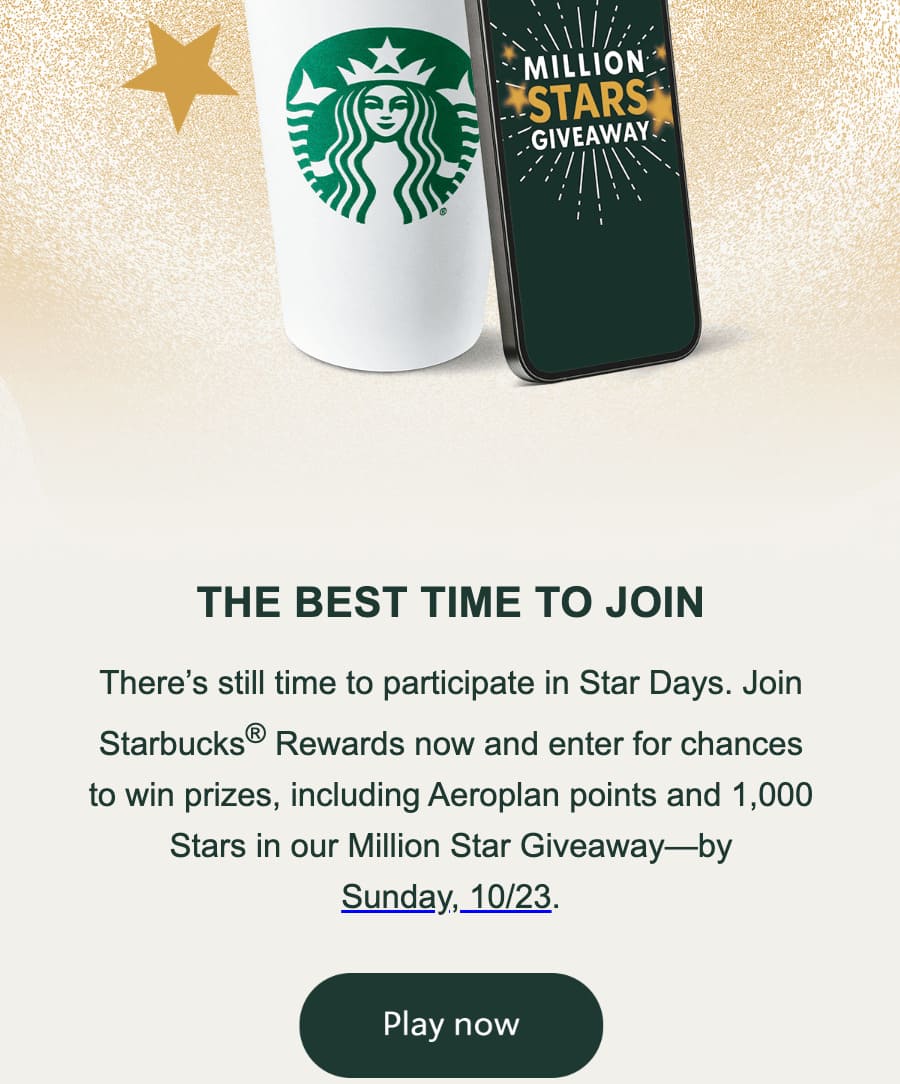The width and height of the screenshot is (900, 1084).
Task: Click the Star Days mention in the body text
Action: pos(634,682)
